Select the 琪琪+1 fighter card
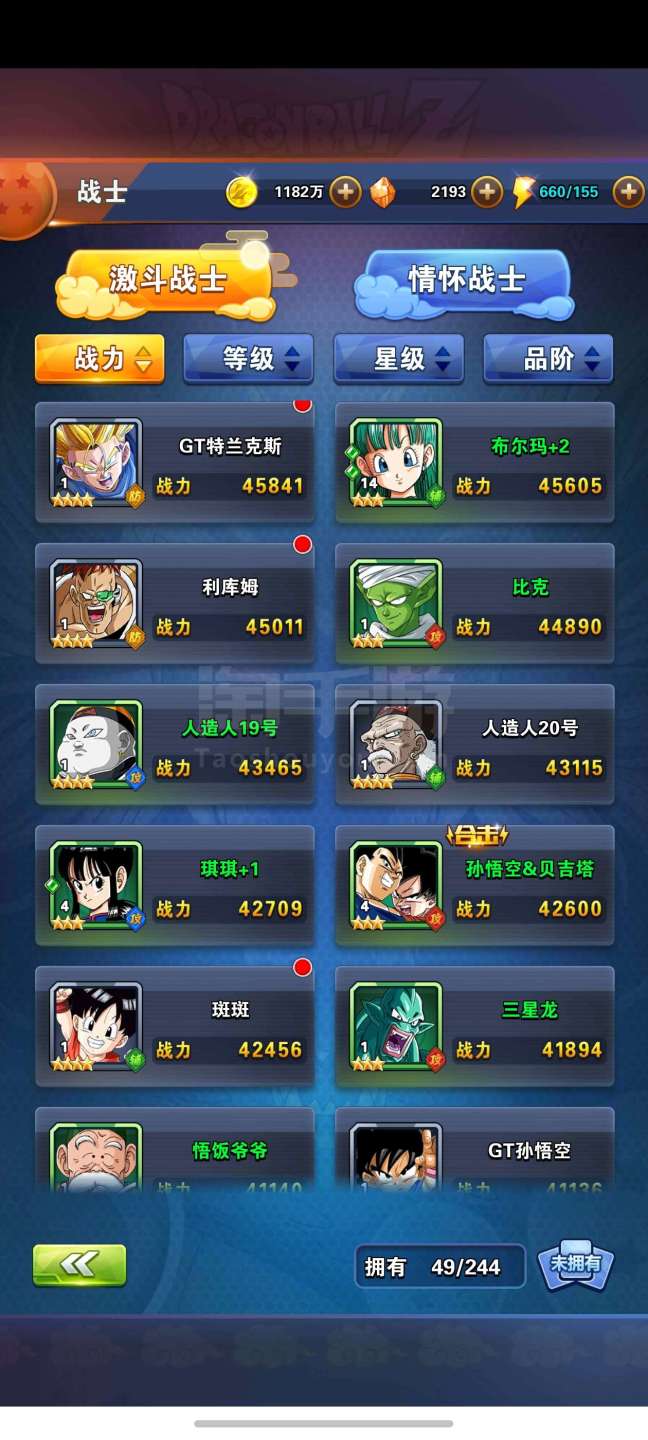The width and height of the screenshot is (648, 1440). [x=175, y=886]
